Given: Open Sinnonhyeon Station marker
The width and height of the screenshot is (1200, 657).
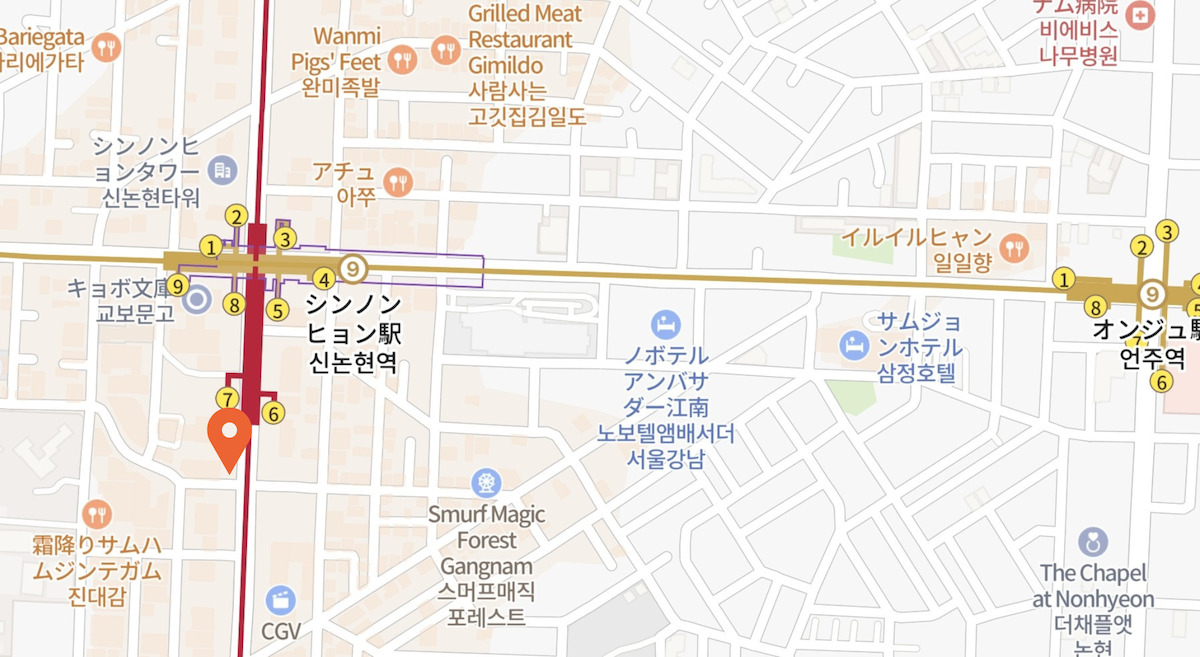Looking at the screenshot, I should (352, 268).
